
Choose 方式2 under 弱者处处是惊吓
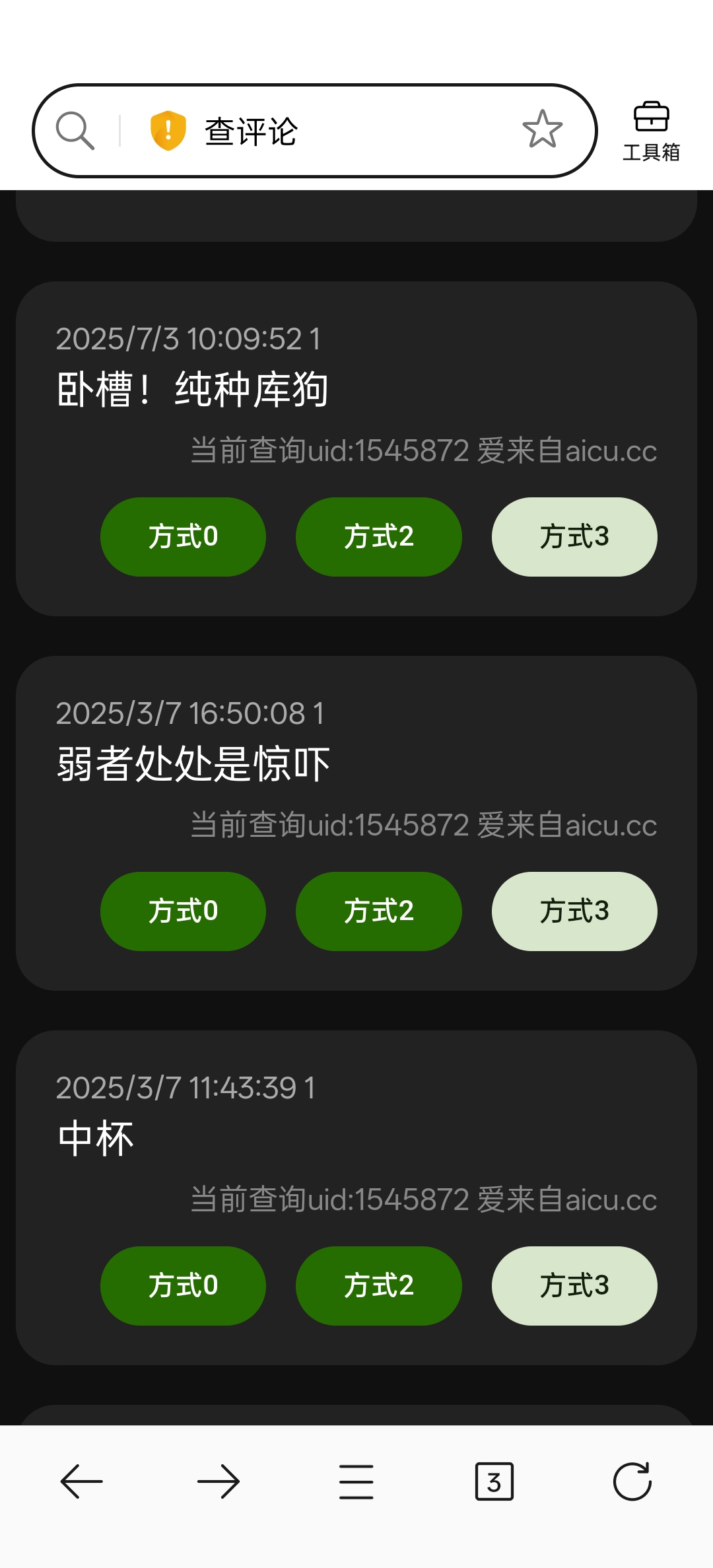coord(379,911)
